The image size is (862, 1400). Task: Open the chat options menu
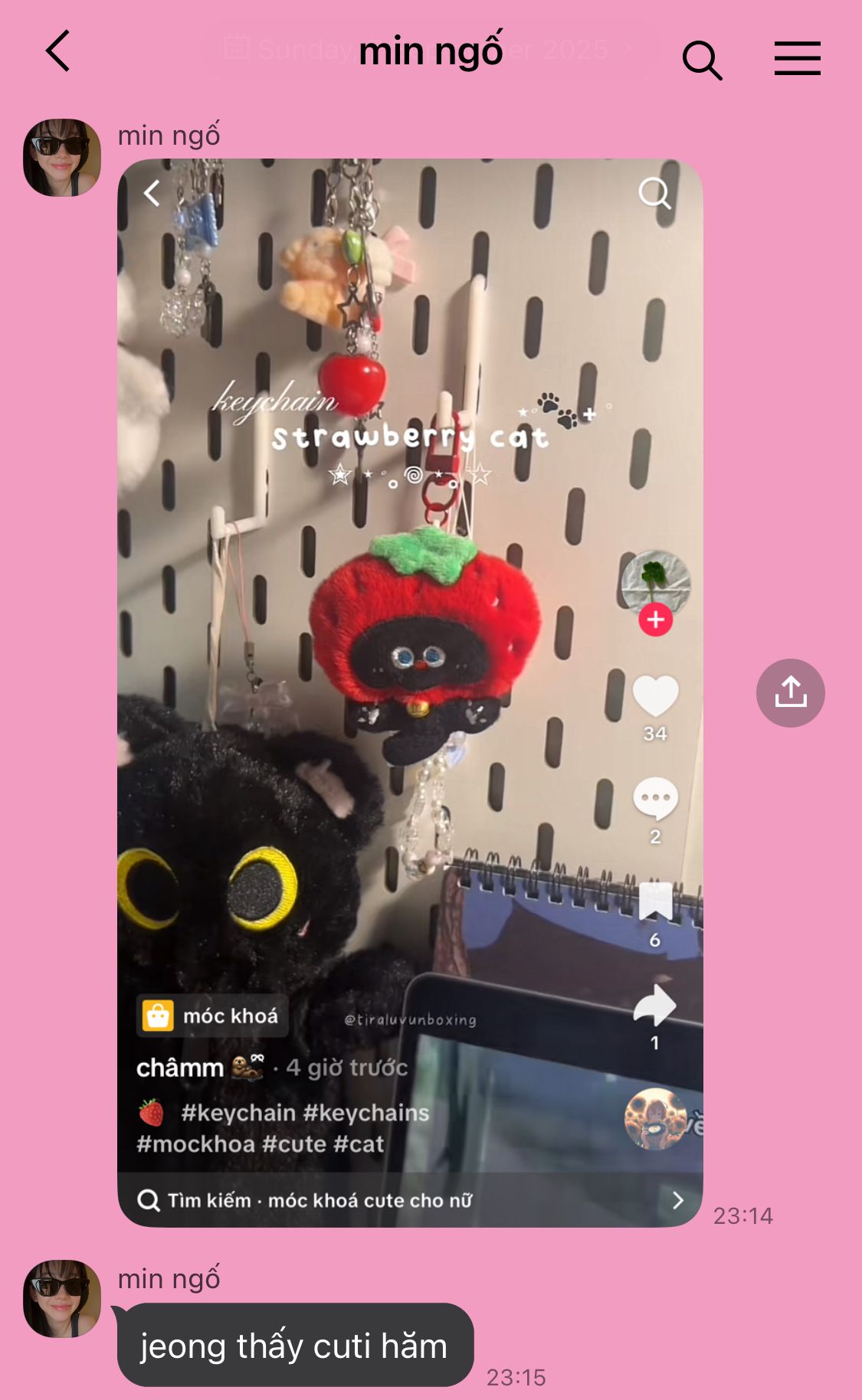point(797,59)
